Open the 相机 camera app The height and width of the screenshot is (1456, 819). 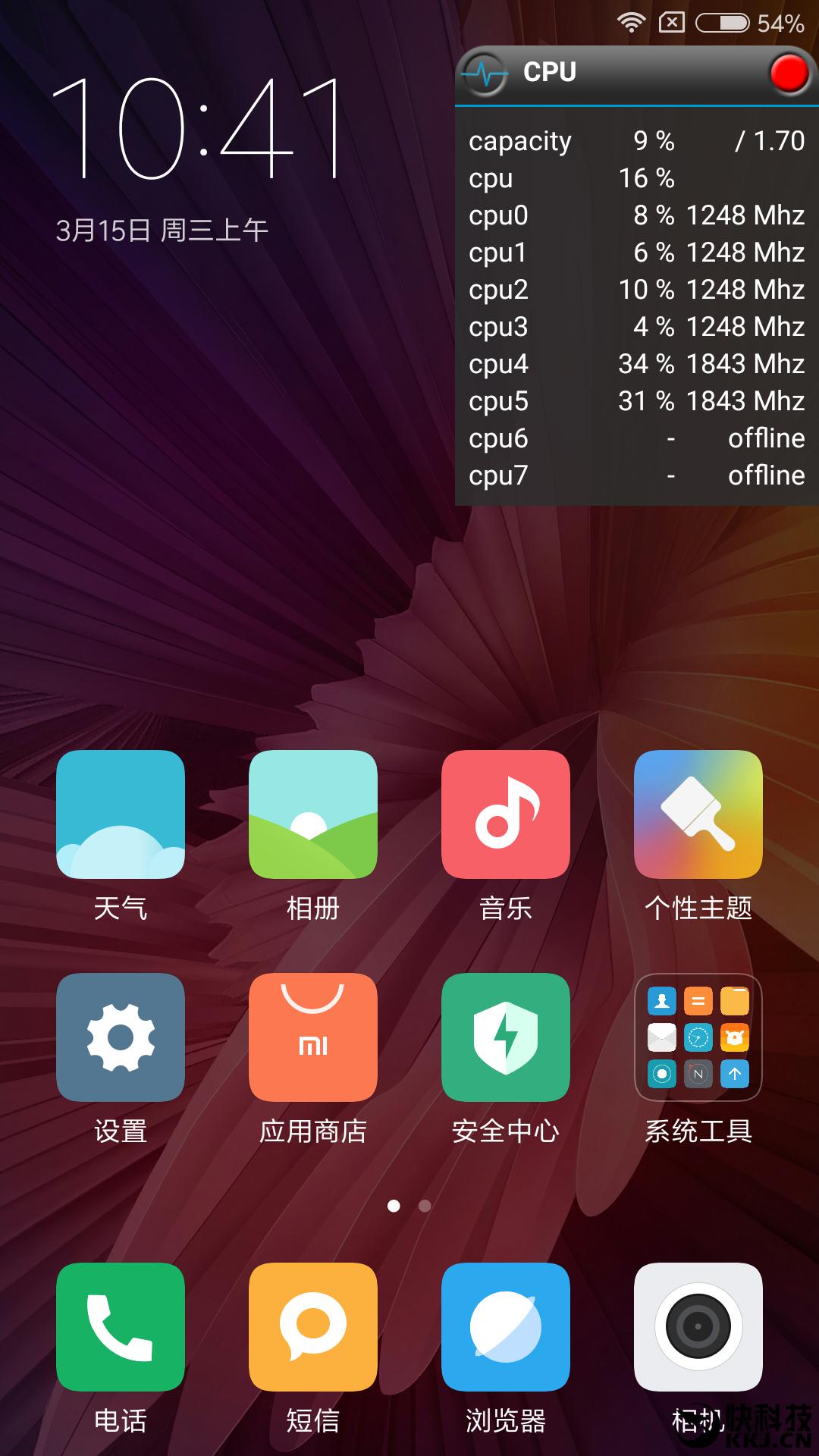click(x=698, y=1327)
